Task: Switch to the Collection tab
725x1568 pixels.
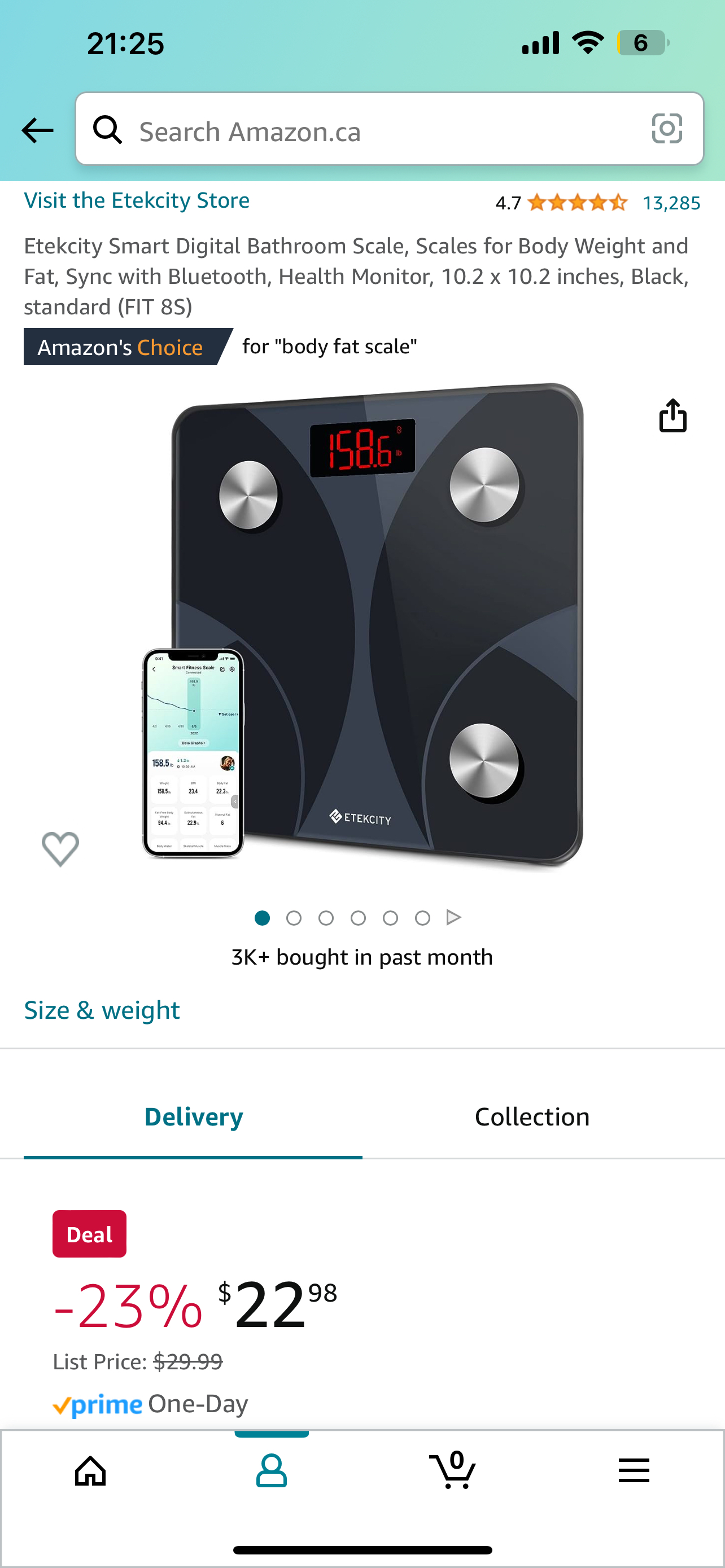Action: coord(531,1117)
